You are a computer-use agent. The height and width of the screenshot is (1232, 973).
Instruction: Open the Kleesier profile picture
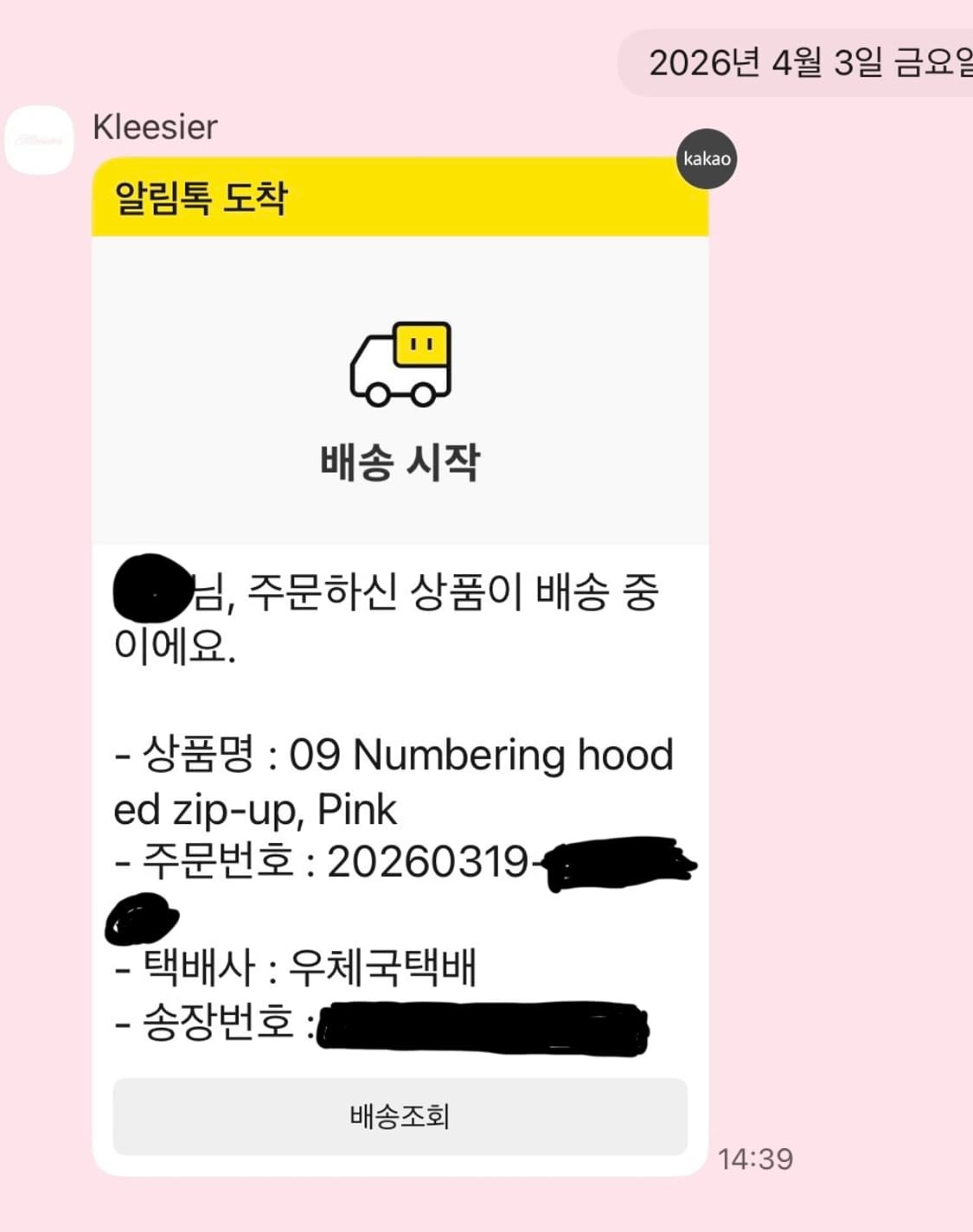tap(39, 140)
